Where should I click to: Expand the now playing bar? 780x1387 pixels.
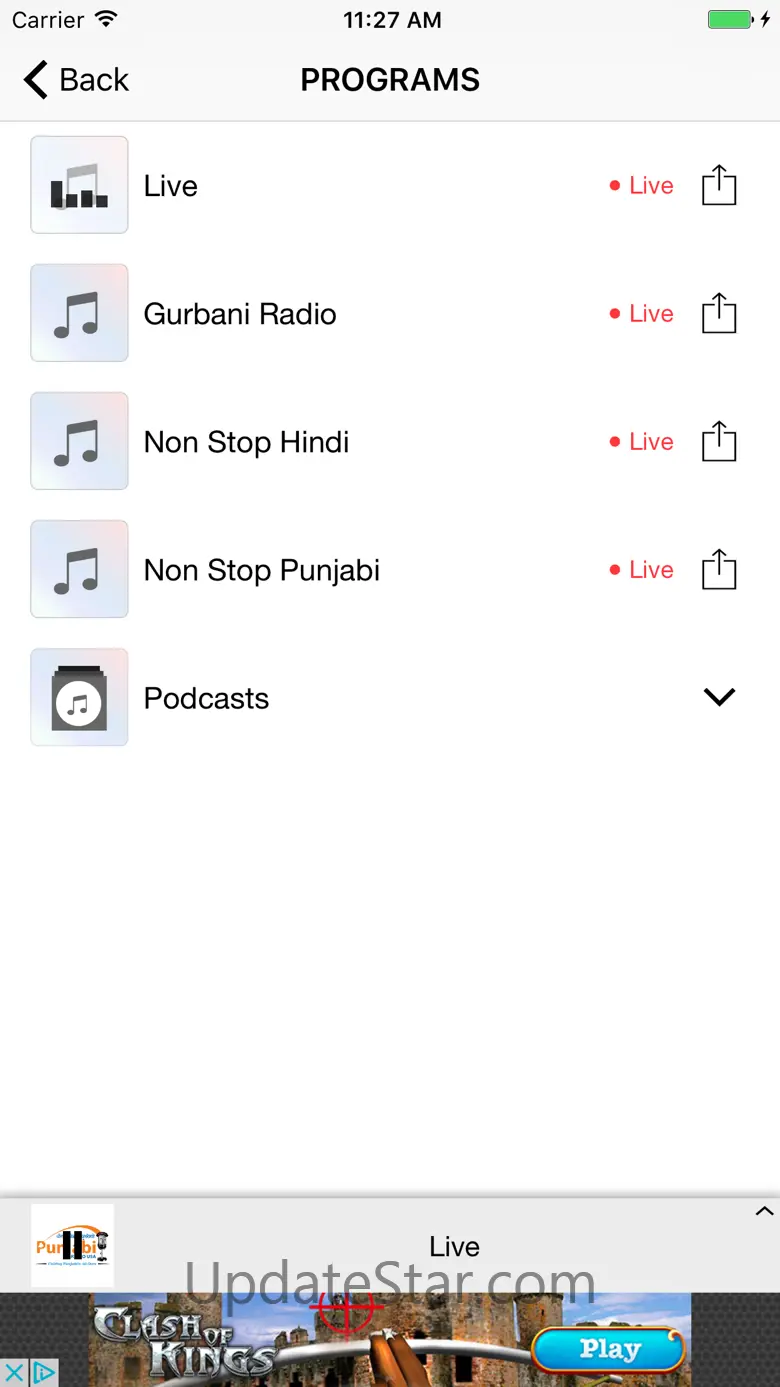coord(764,1212)
